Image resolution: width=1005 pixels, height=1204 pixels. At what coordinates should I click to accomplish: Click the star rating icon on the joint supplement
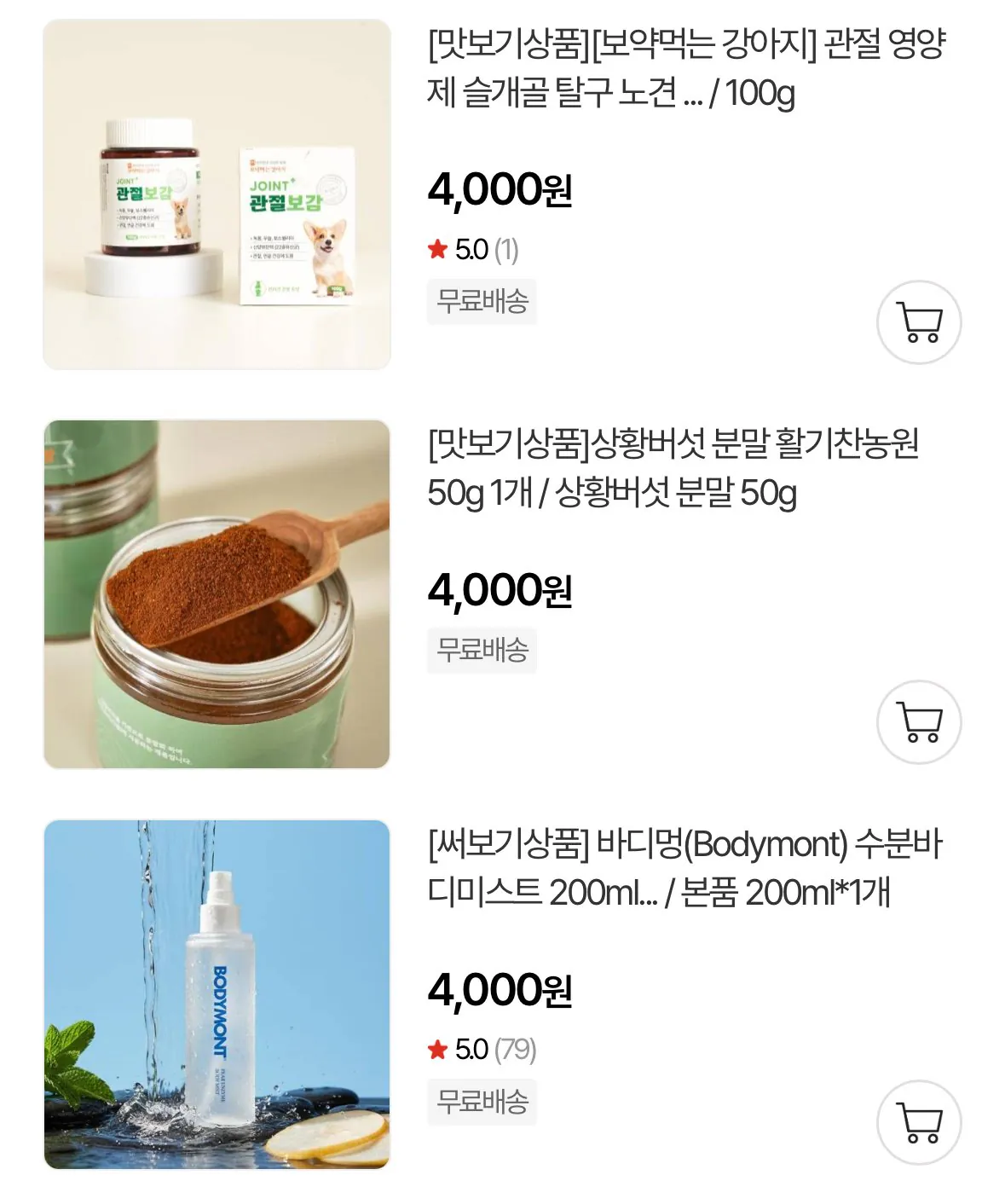[x=438, y=250]
